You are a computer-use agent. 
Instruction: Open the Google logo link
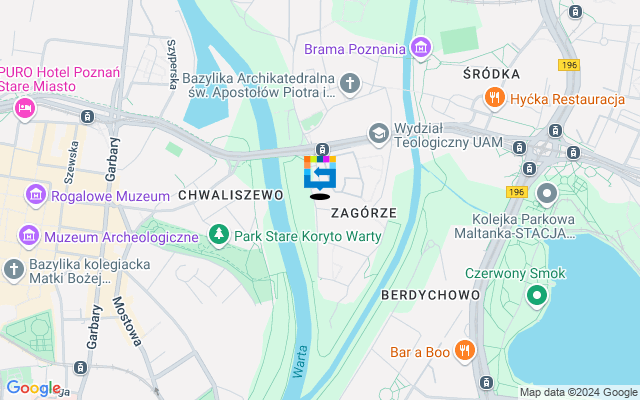click(x=32, y=388)
